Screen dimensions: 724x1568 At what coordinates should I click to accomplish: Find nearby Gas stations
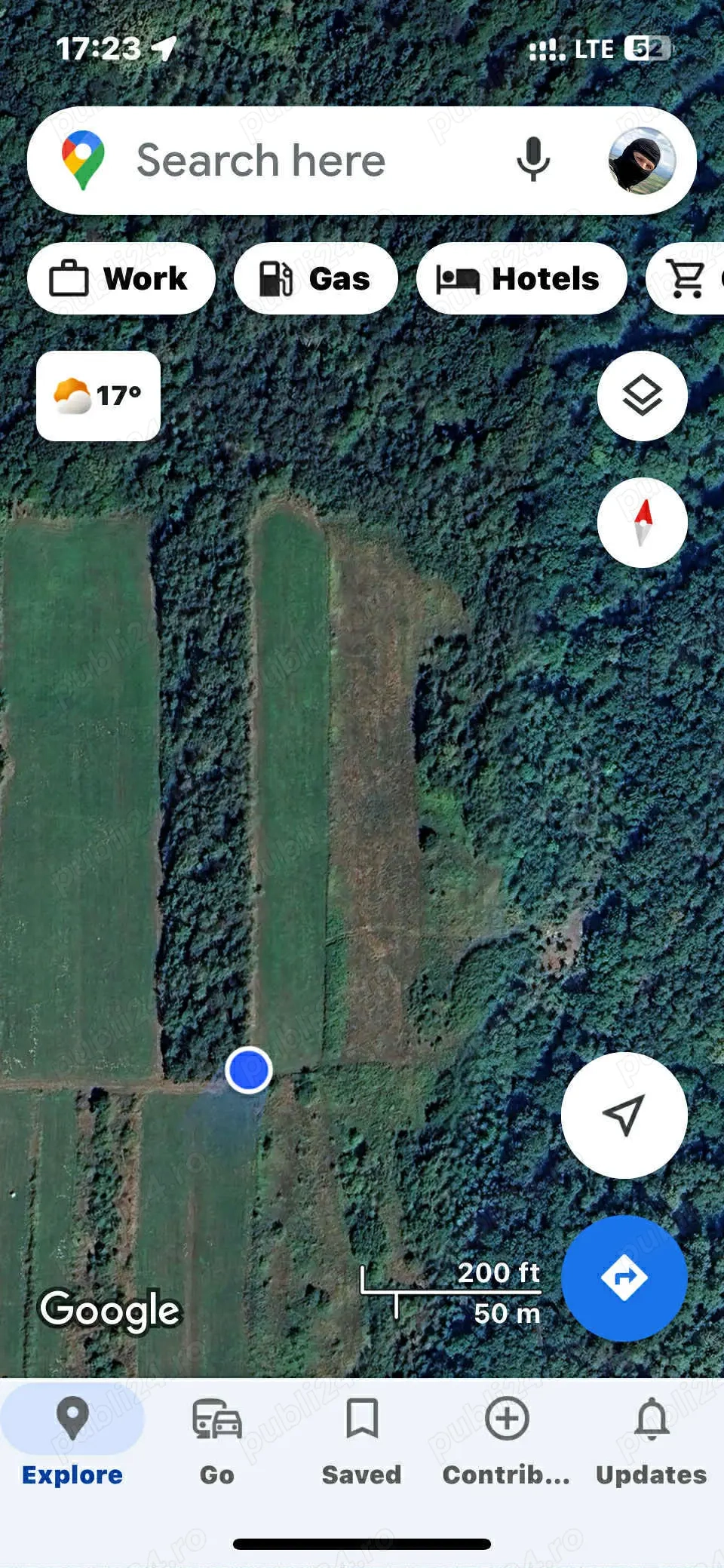click(315, 278)
